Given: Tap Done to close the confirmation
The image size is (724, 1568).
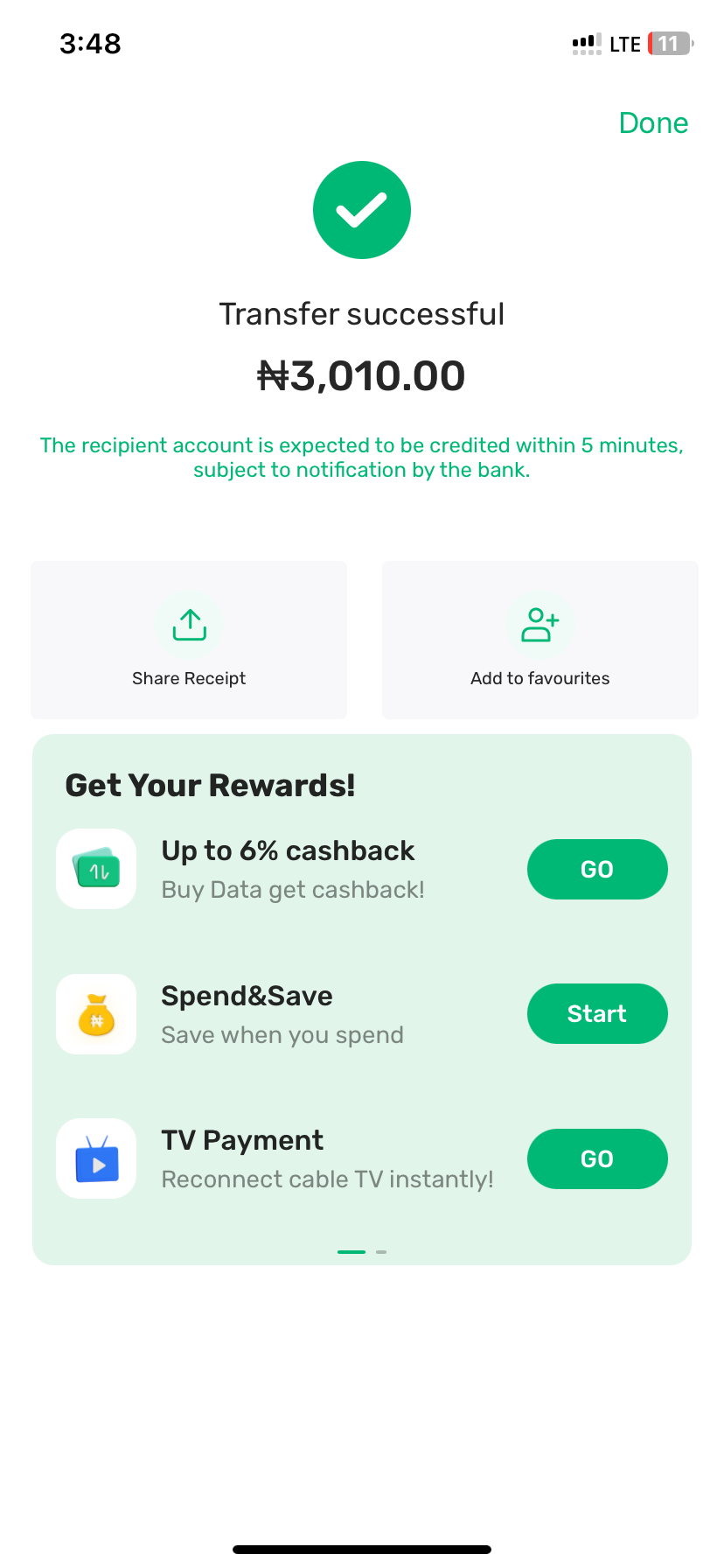Looking at the screenshot, I should point(653,123).
